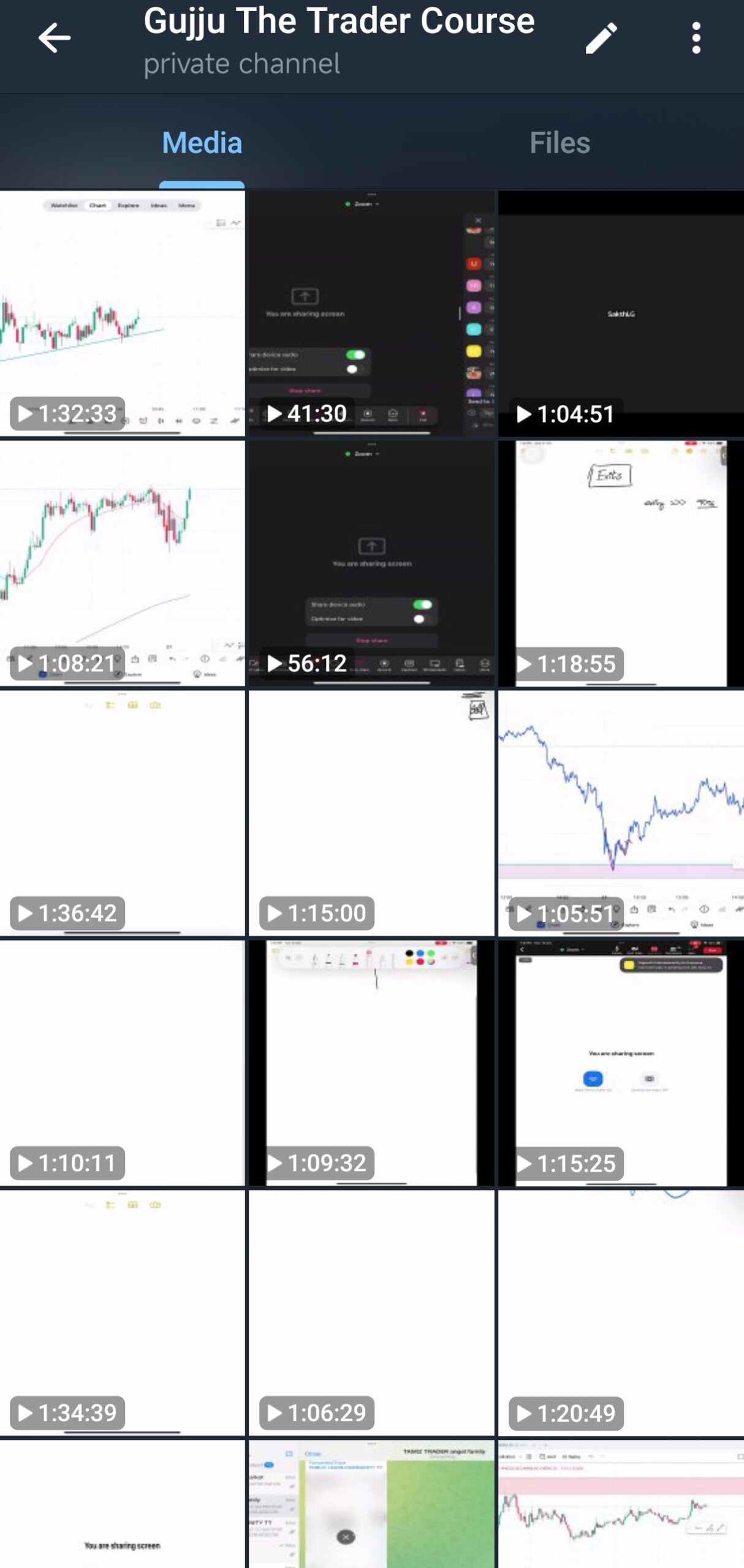The image size is (744, 1568).
Task: Open the video lasting 1:15:00
Action: click(371, 813)
